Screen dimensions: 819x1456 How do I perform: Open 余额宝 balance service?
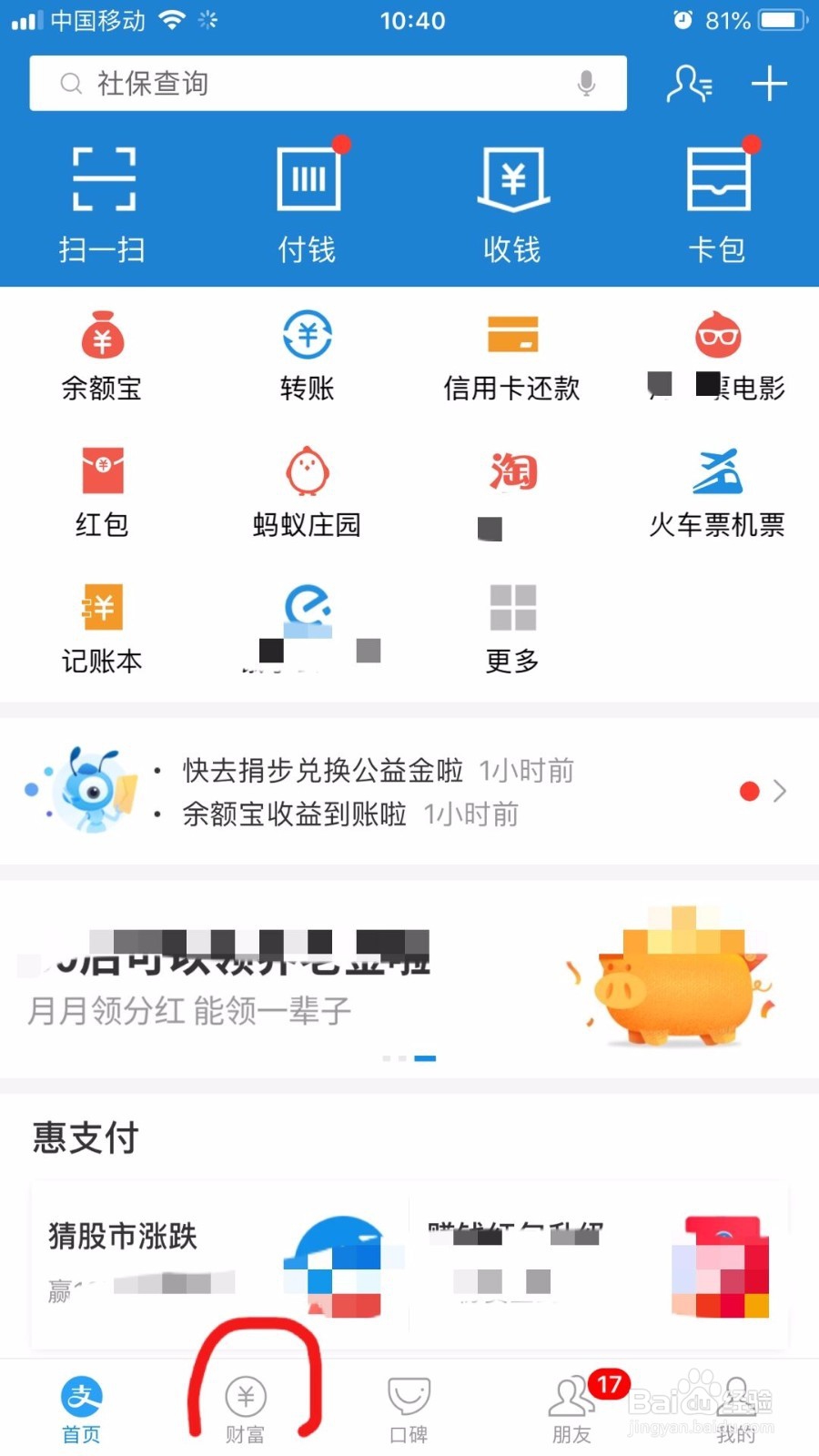click(102, 355)
